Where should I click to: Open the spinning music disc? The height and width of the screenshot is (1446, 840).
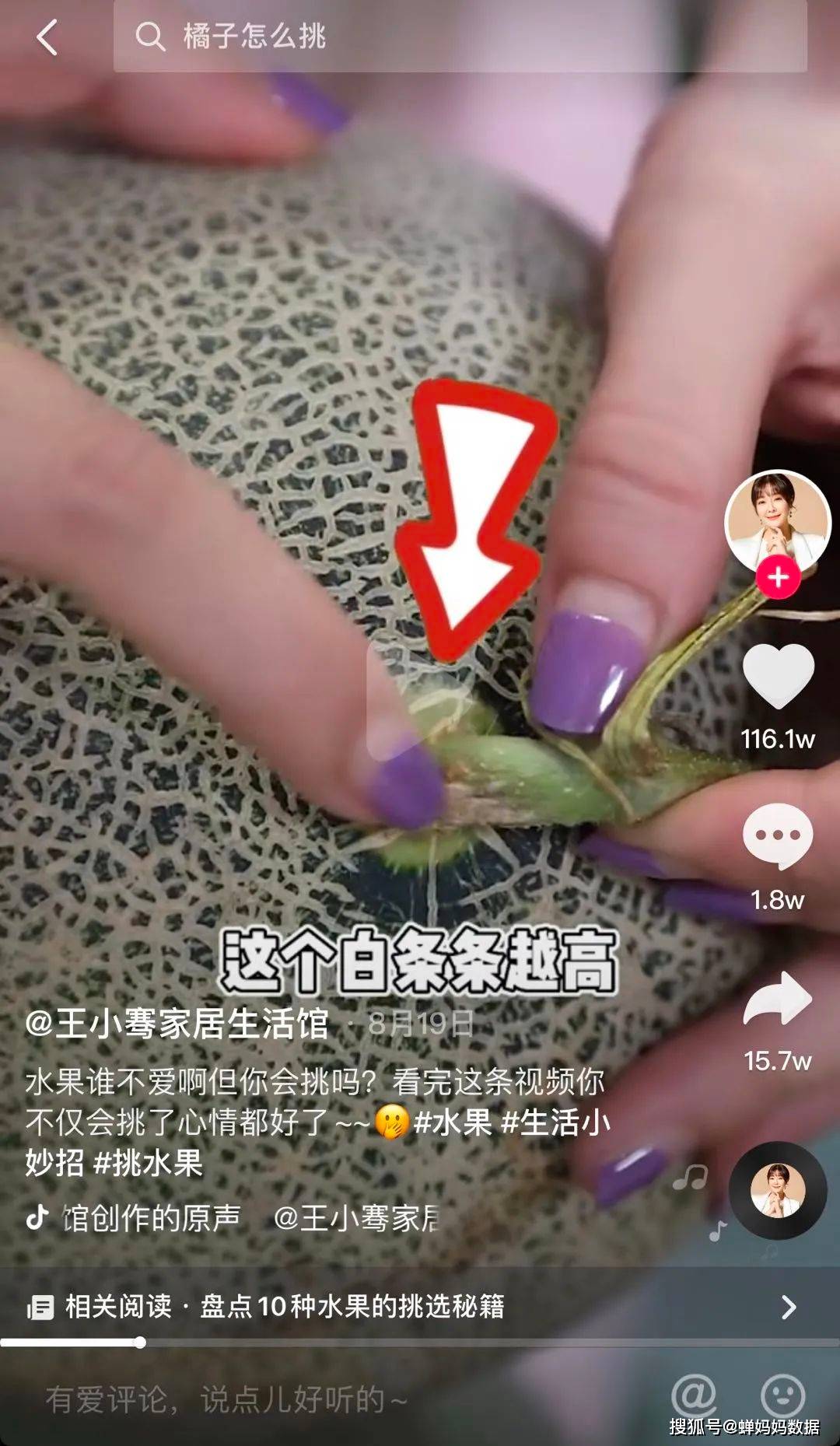778,1190
